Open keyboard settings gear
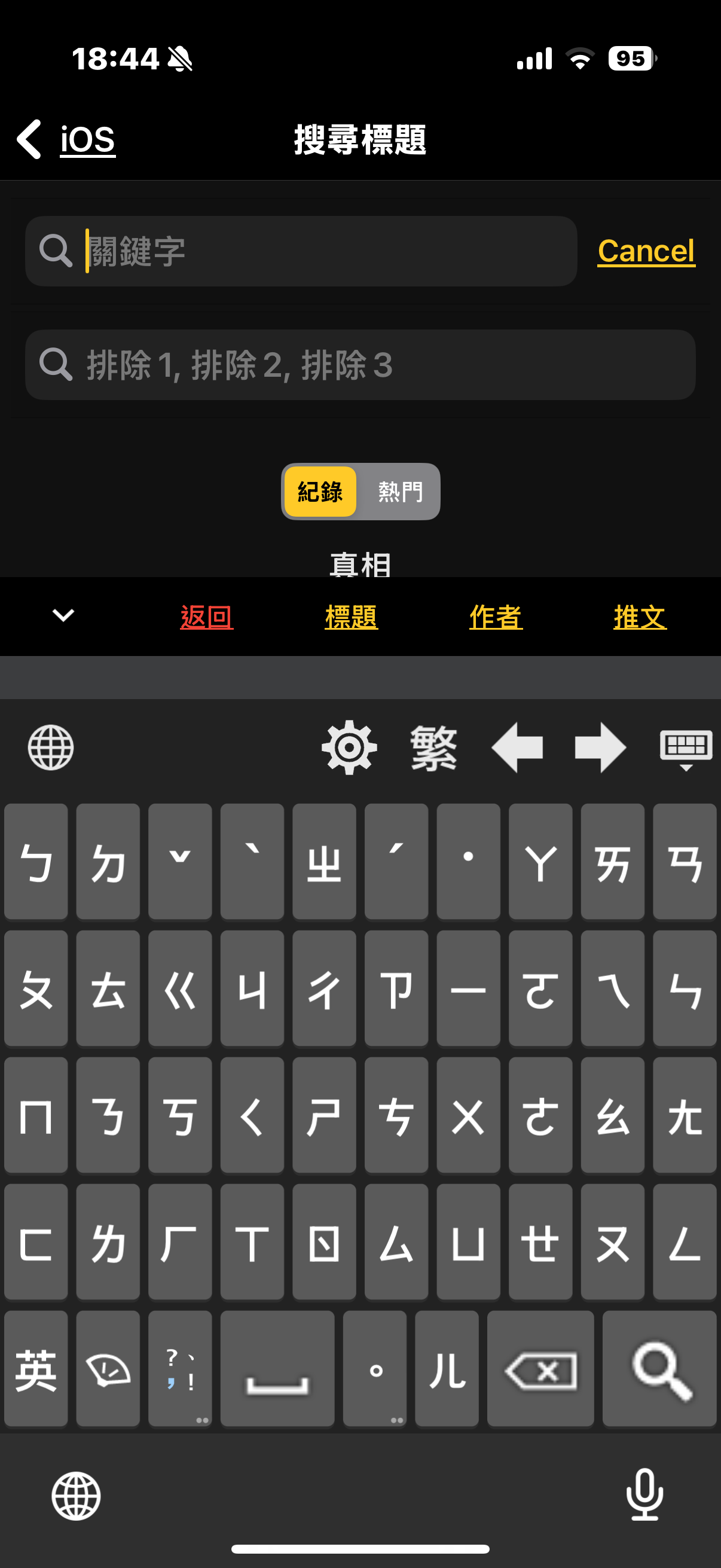 (349, 748)
